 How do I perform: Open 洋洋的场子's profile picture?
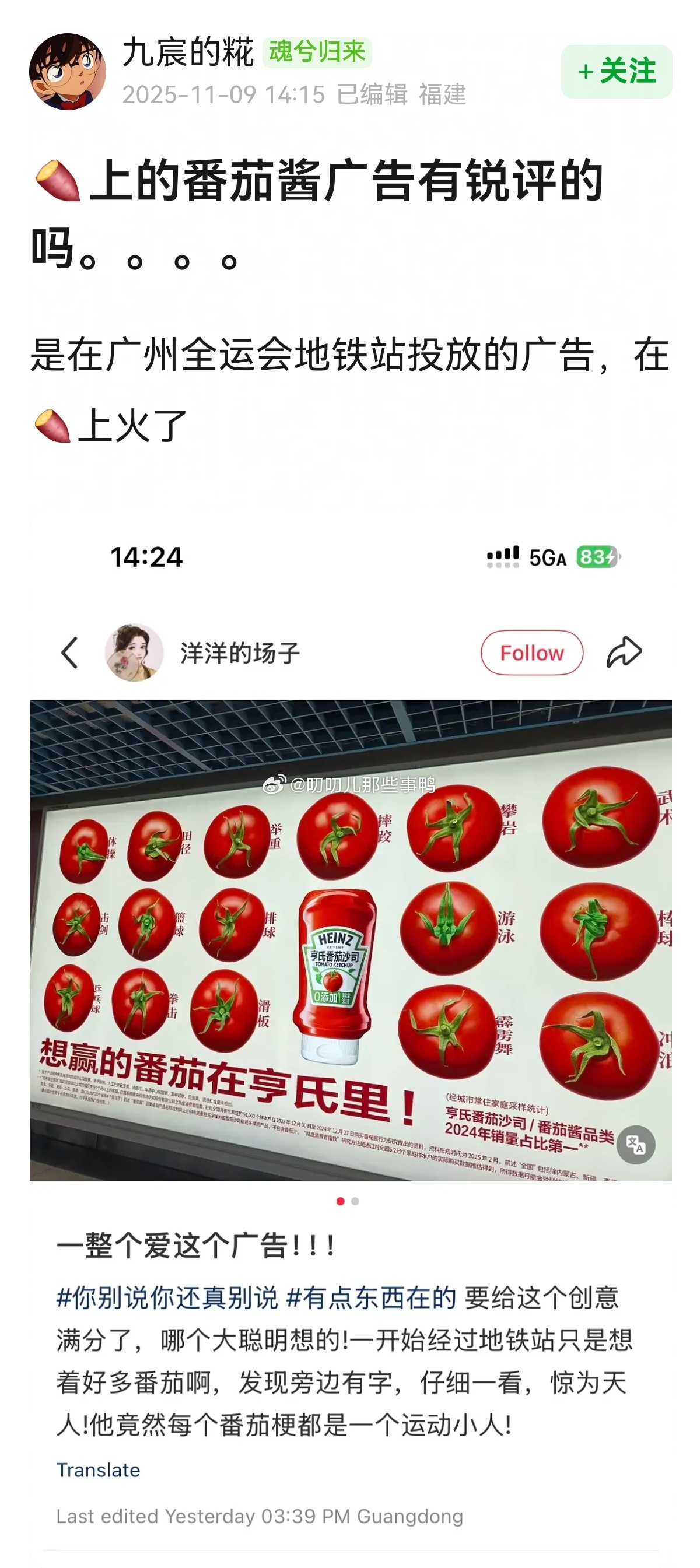pos(135,651)
